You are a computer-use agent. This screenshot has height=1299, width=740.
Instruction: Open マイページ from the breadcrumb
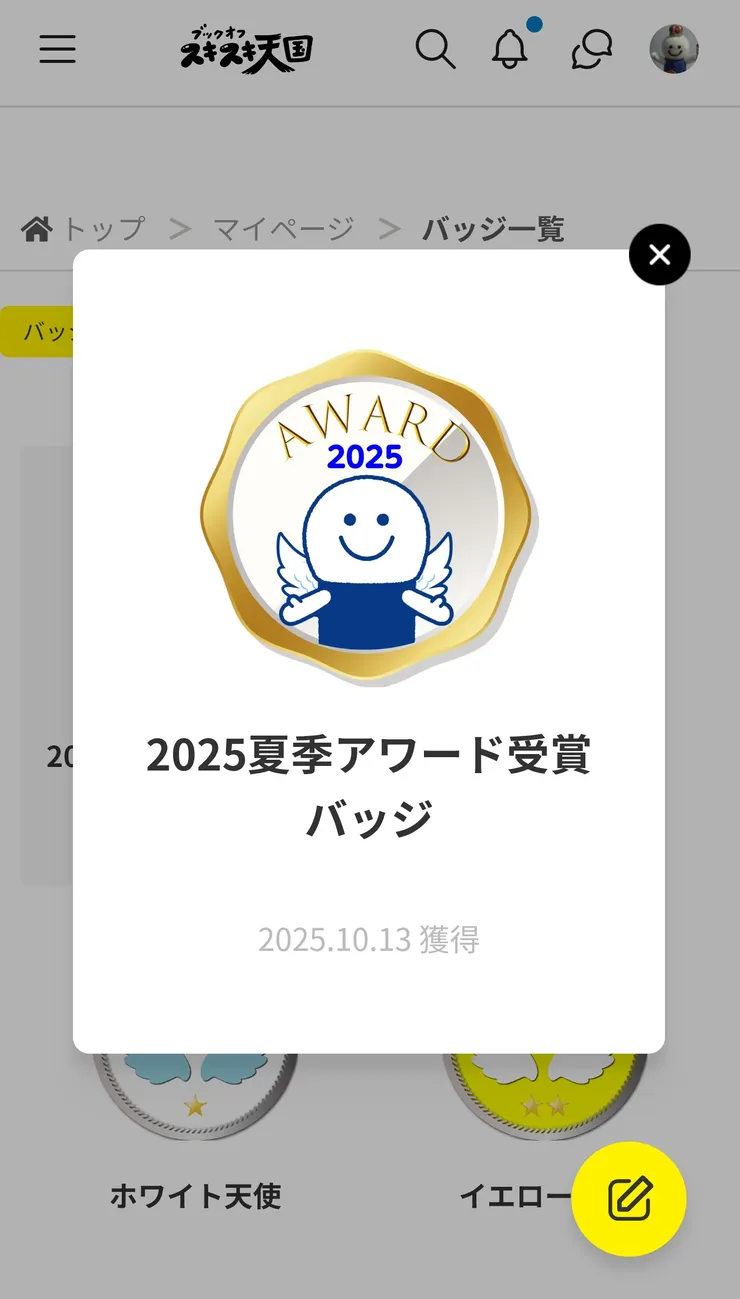[x=283, y=229]
